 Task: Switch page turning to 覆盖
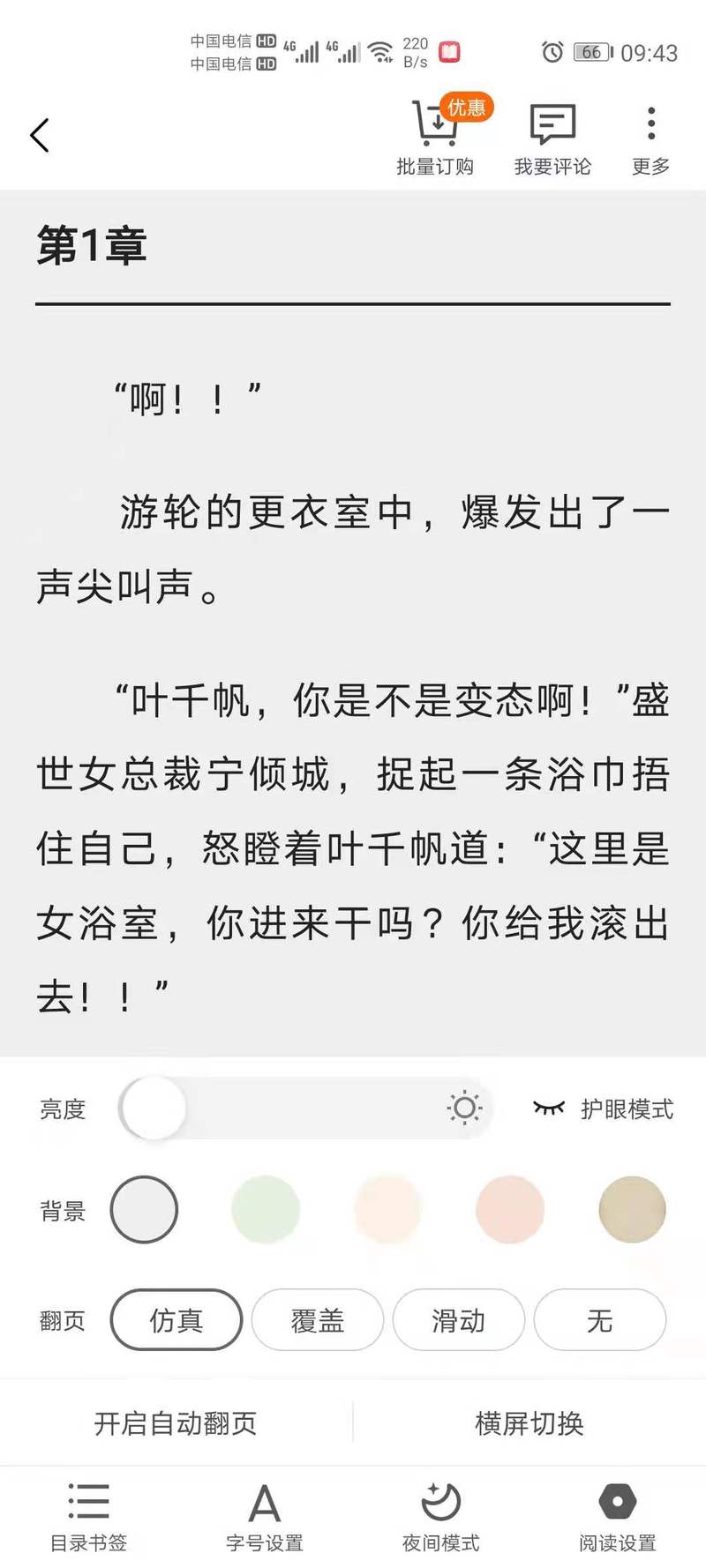(x=318, y=1319)
